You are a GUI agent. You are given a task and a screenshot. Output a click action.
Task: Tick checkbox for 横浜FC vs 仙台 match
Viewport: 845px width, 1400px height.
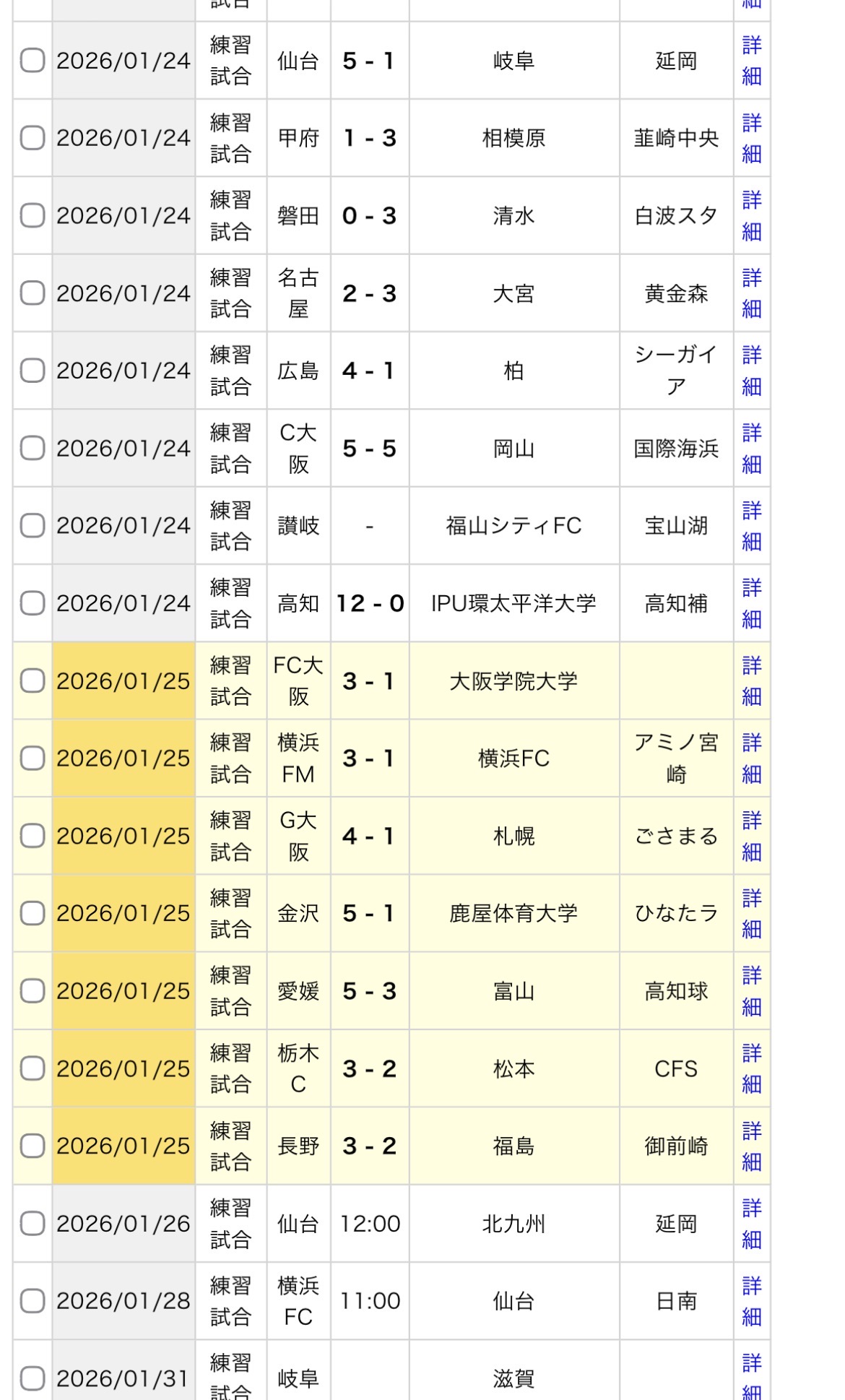click(x=32, y=1301)
